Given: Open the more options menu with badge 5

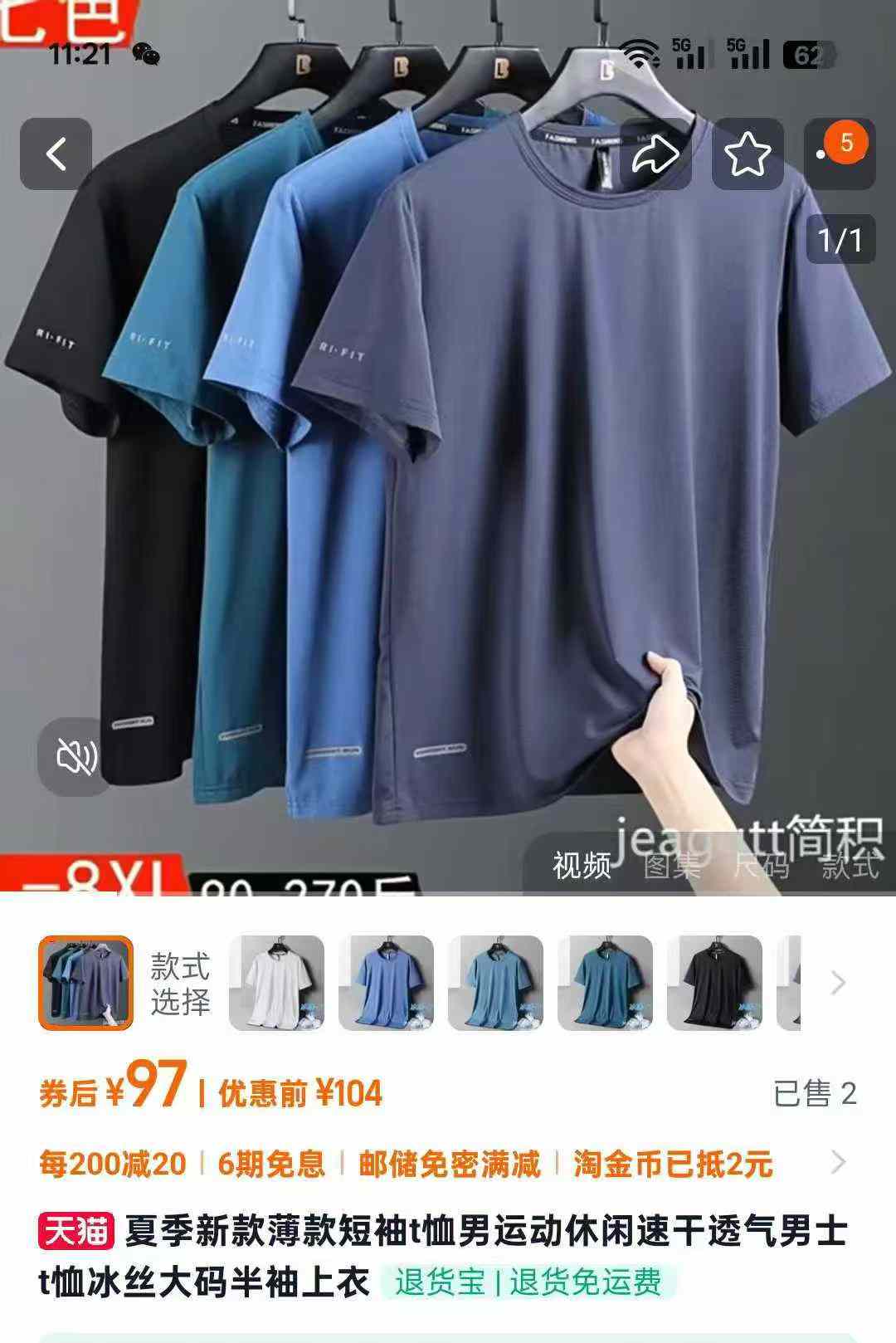Looking at the screenshot, I should (x=840, y=154).
